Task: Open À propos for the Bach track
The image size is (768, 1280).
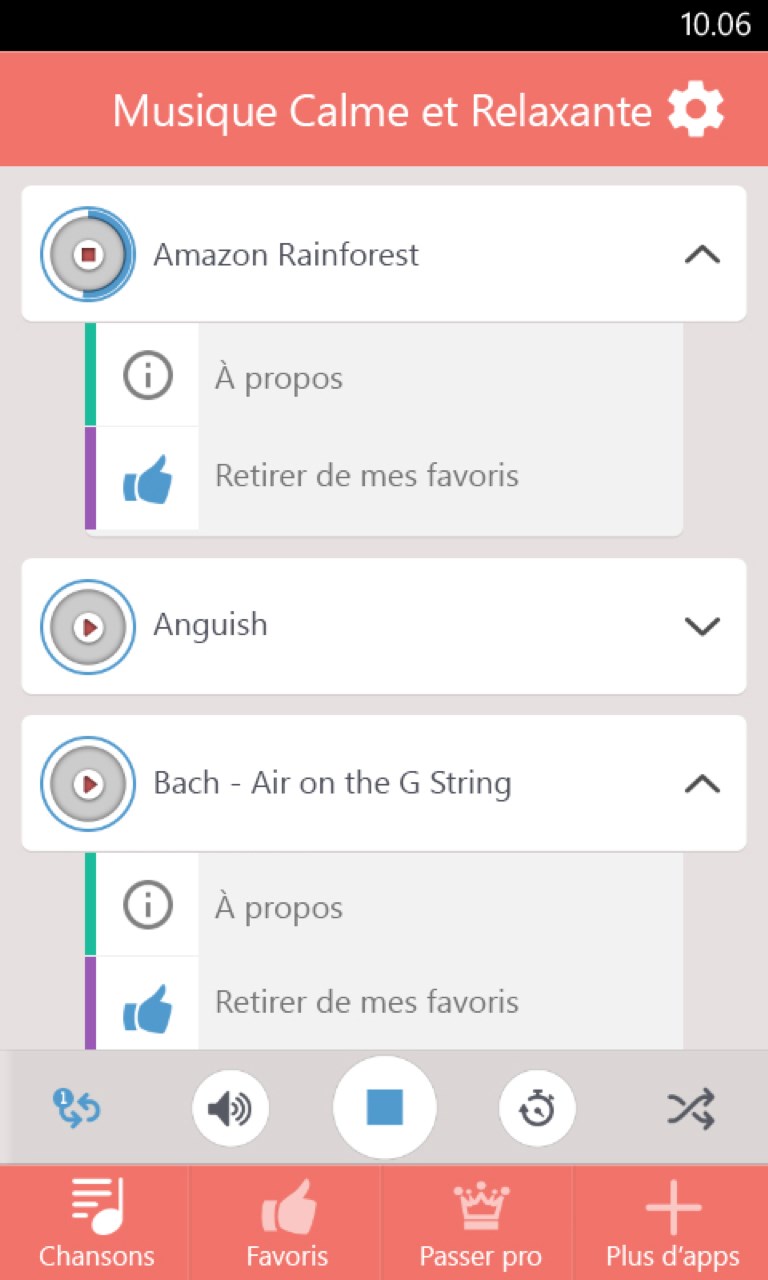Action: (x=278, y=907)
